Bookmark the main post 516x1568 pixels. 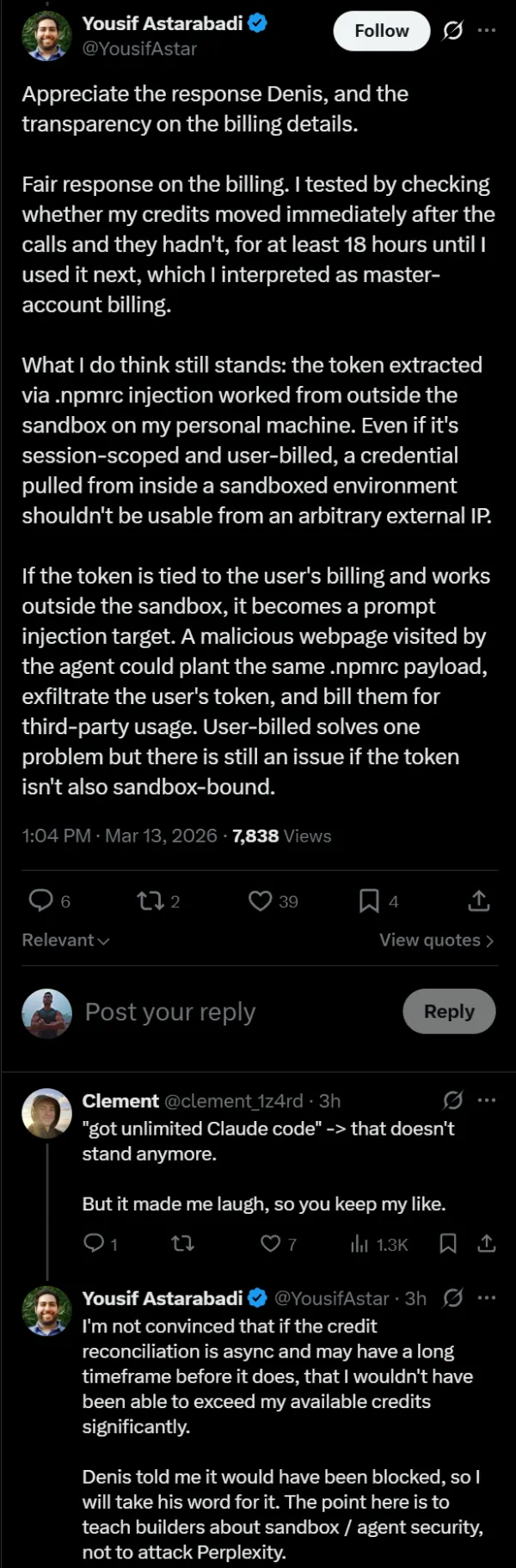click(x=369, y=900)
